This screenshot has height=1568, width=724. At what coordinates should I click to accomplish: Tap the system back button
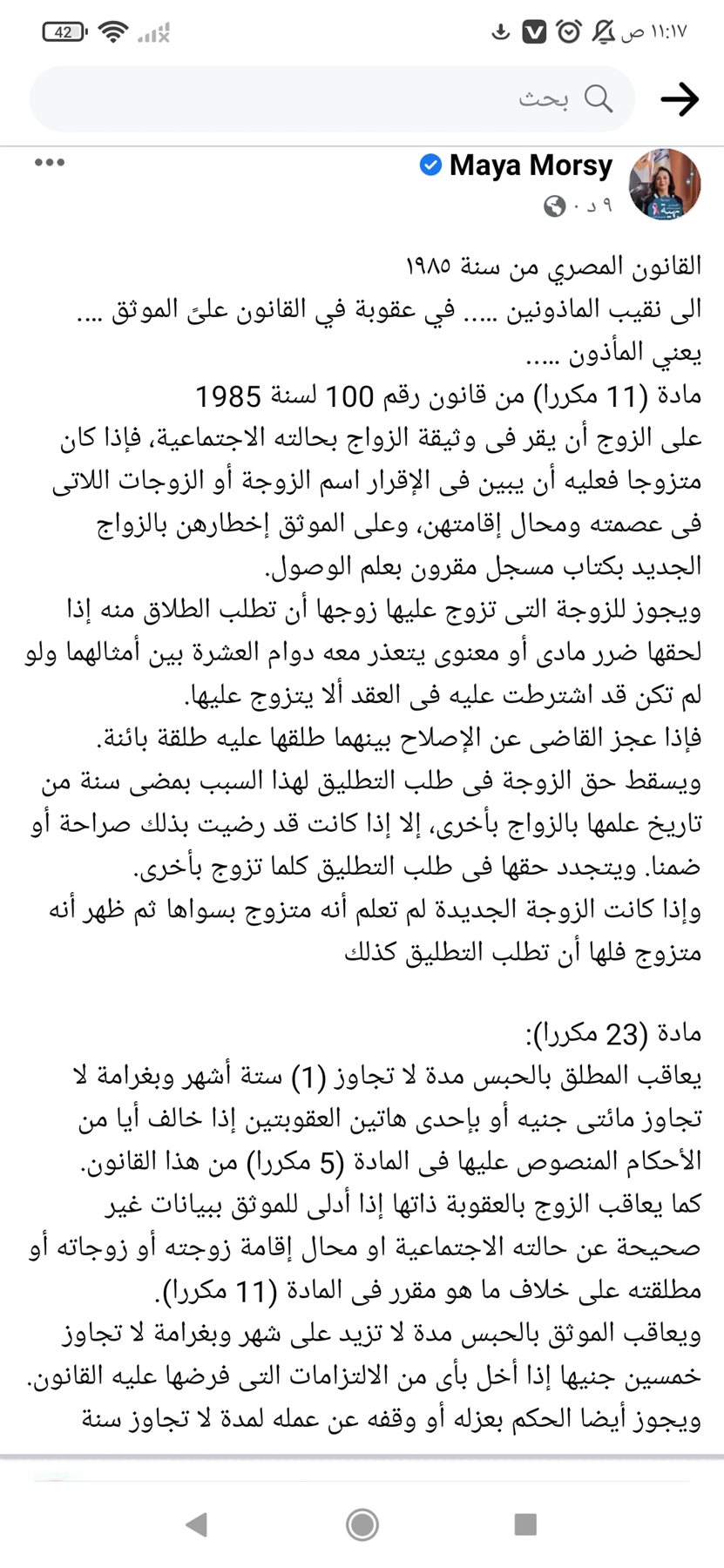(197, 1524)
